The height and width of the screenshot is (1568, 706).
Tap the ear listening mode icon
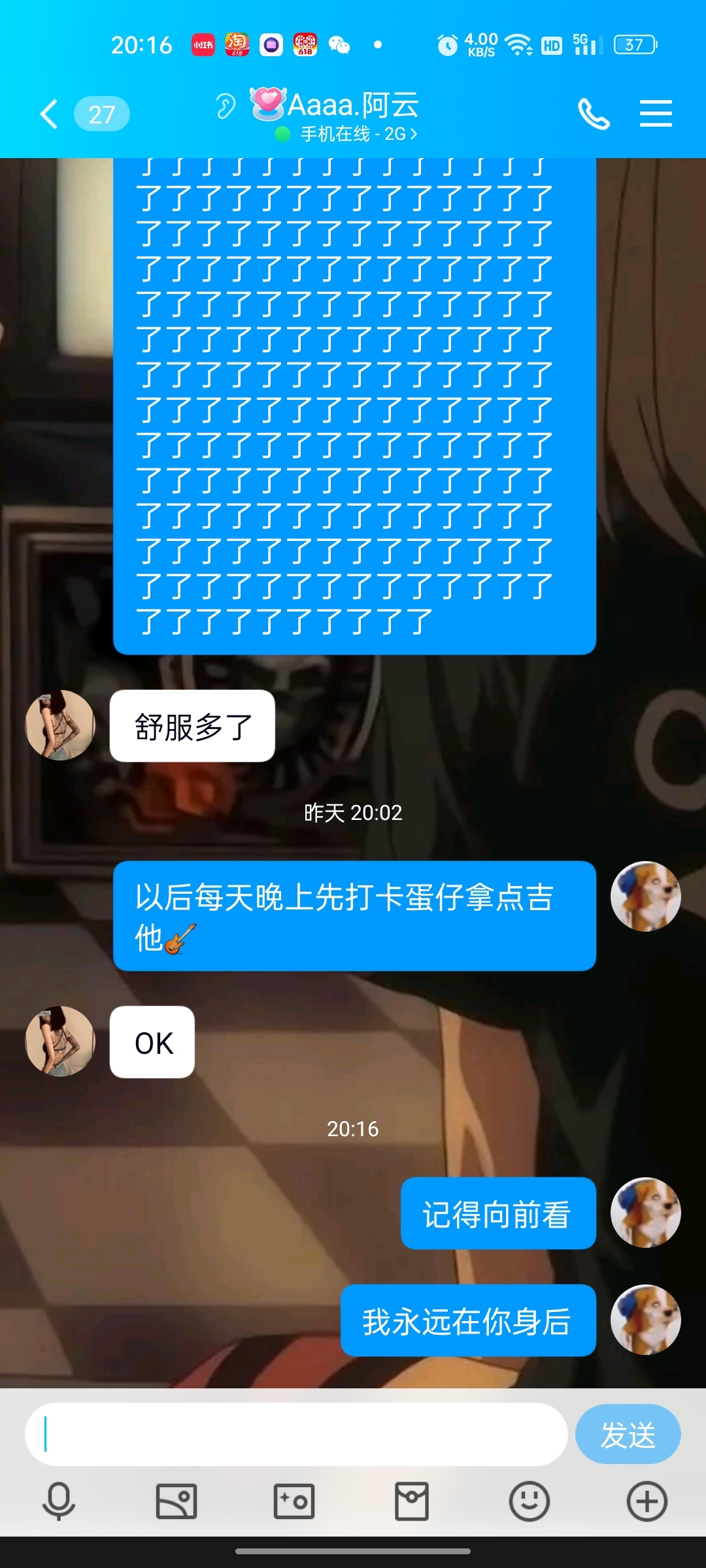point(226,106)
